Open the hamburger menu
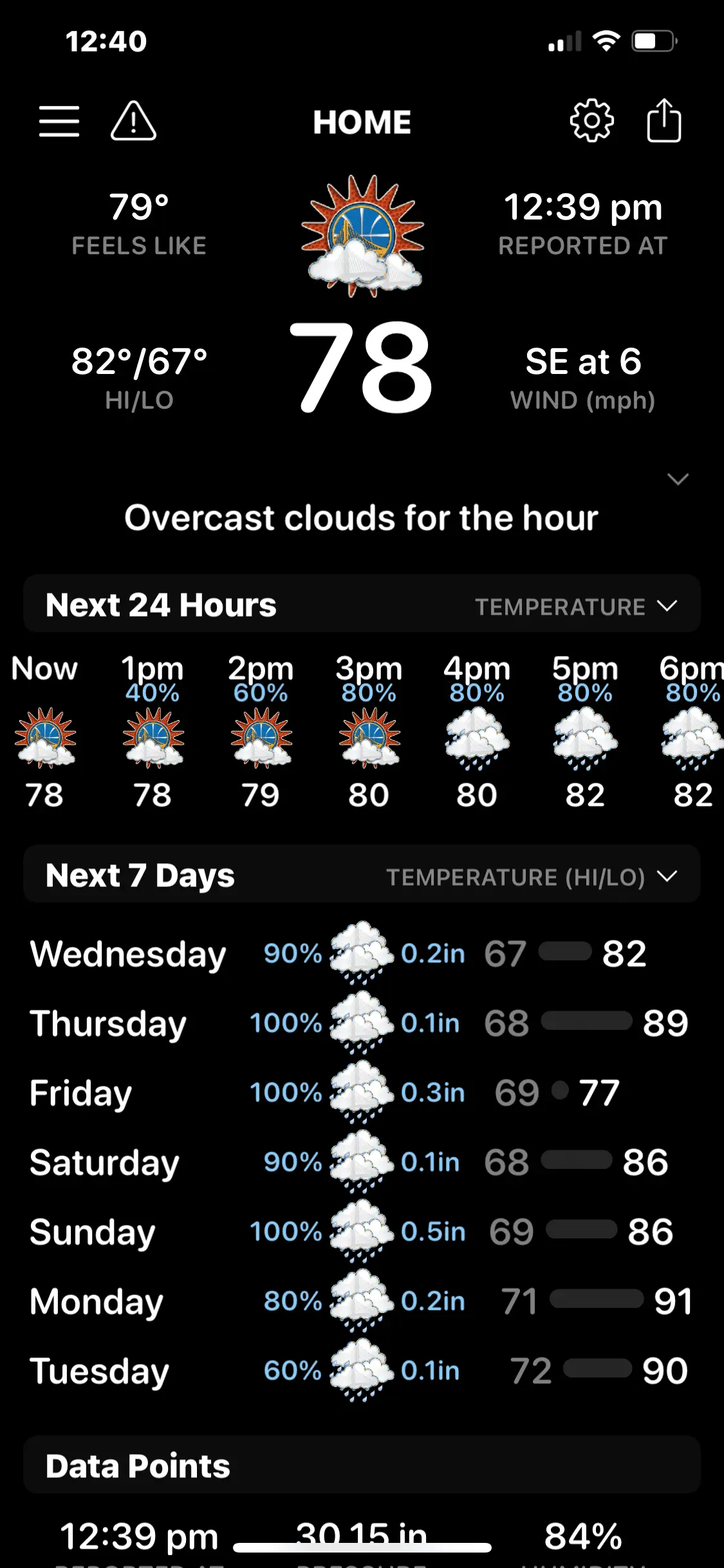 coord(59,122)
